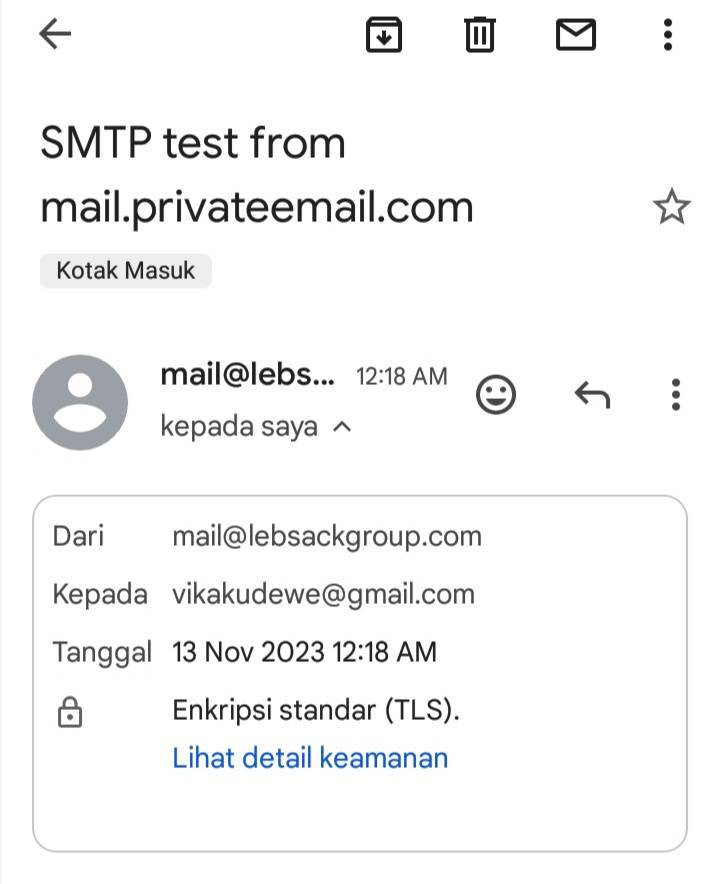Archive this email
Viewport: 720px width, 884px height.
coord(384,36)
